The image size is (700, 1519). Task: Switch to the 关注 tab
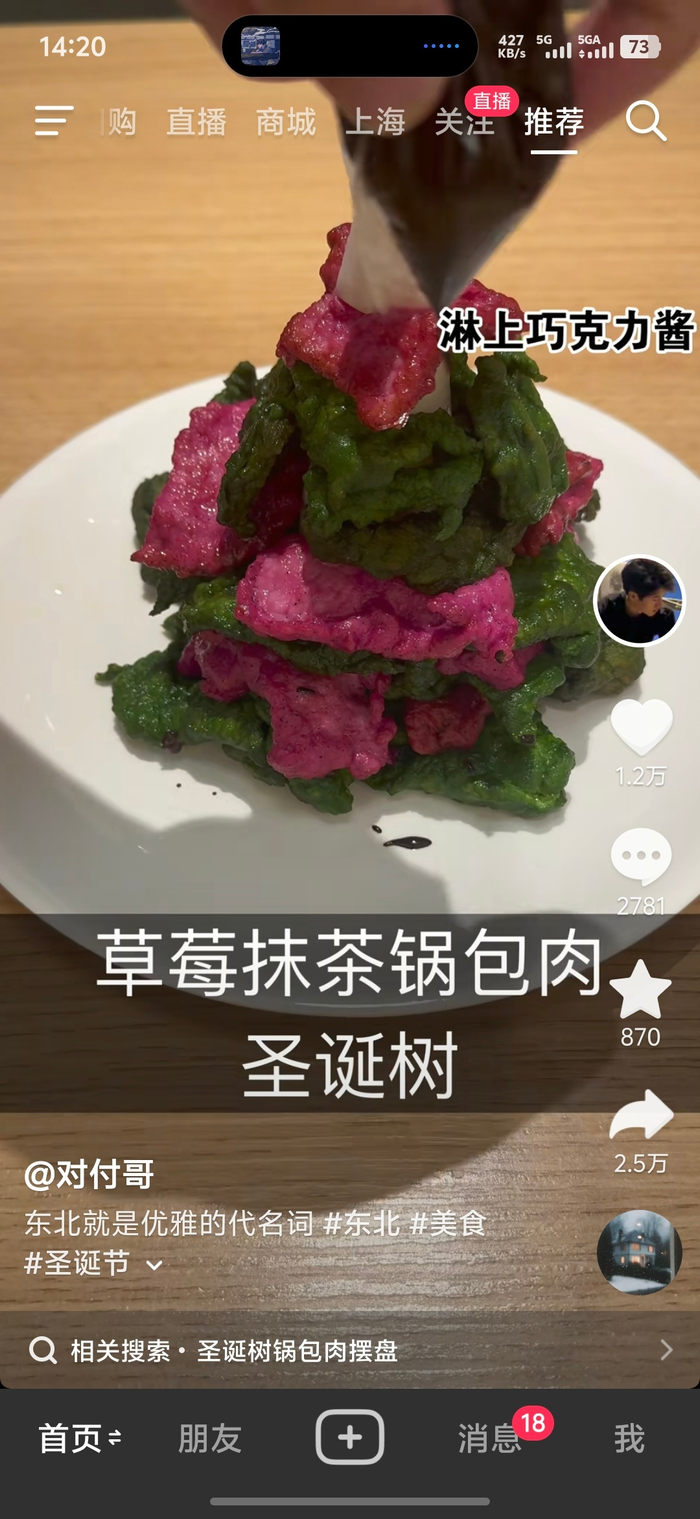tap(464, 122)
